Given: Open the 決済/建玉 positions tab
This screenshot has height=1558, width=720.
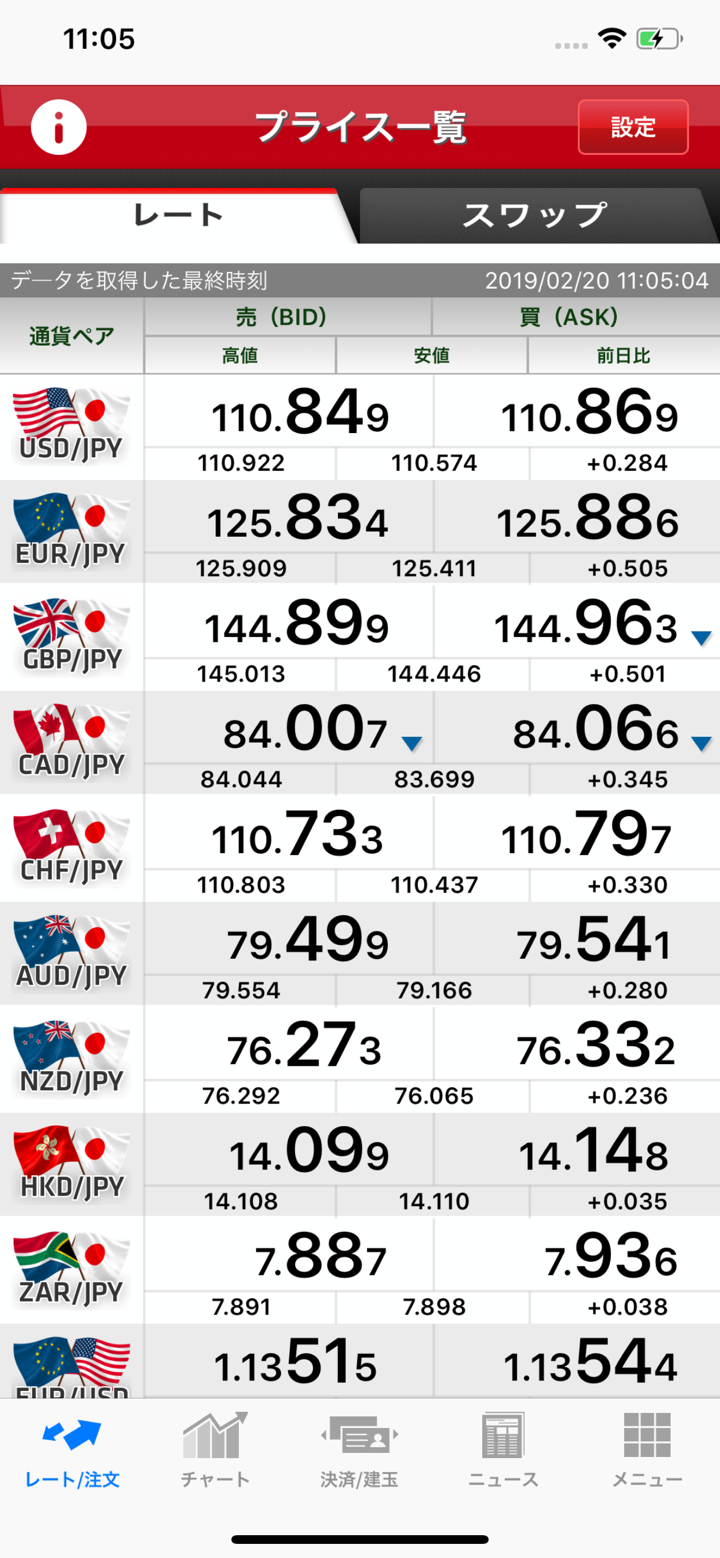Looking at the screenshot, I should point(359,1451).
